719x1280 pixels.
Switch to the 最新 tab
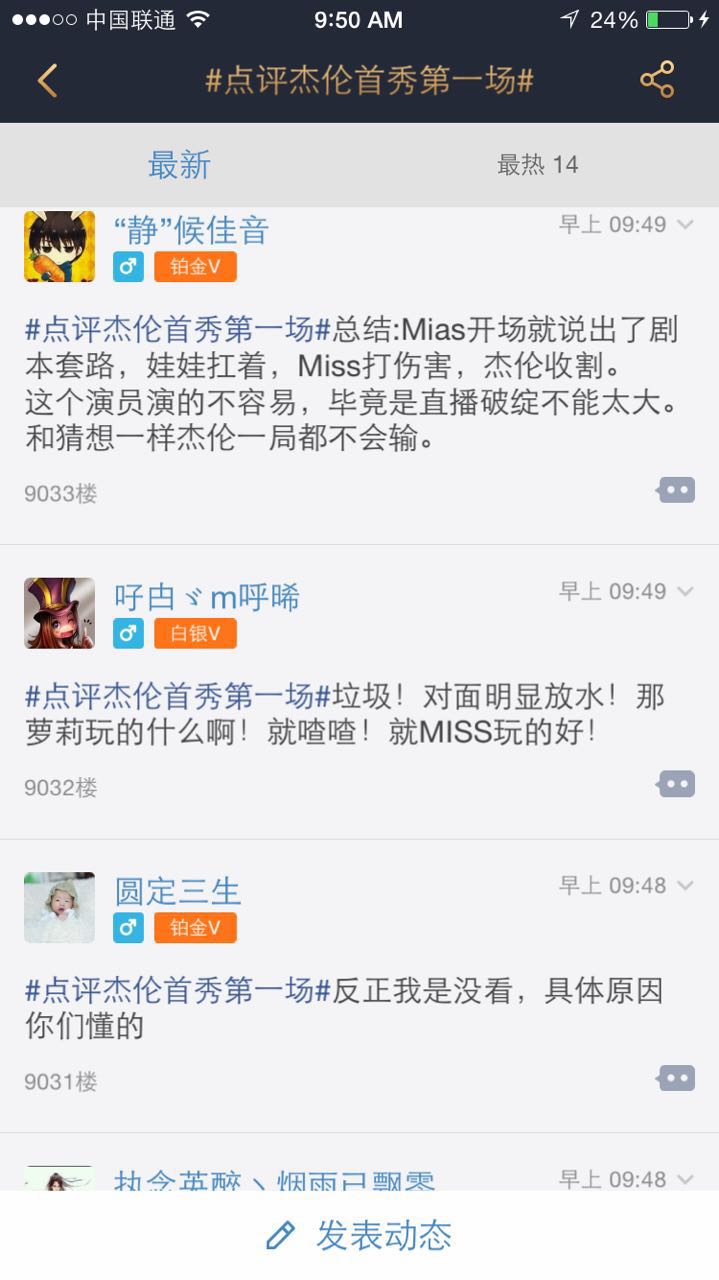180,165
